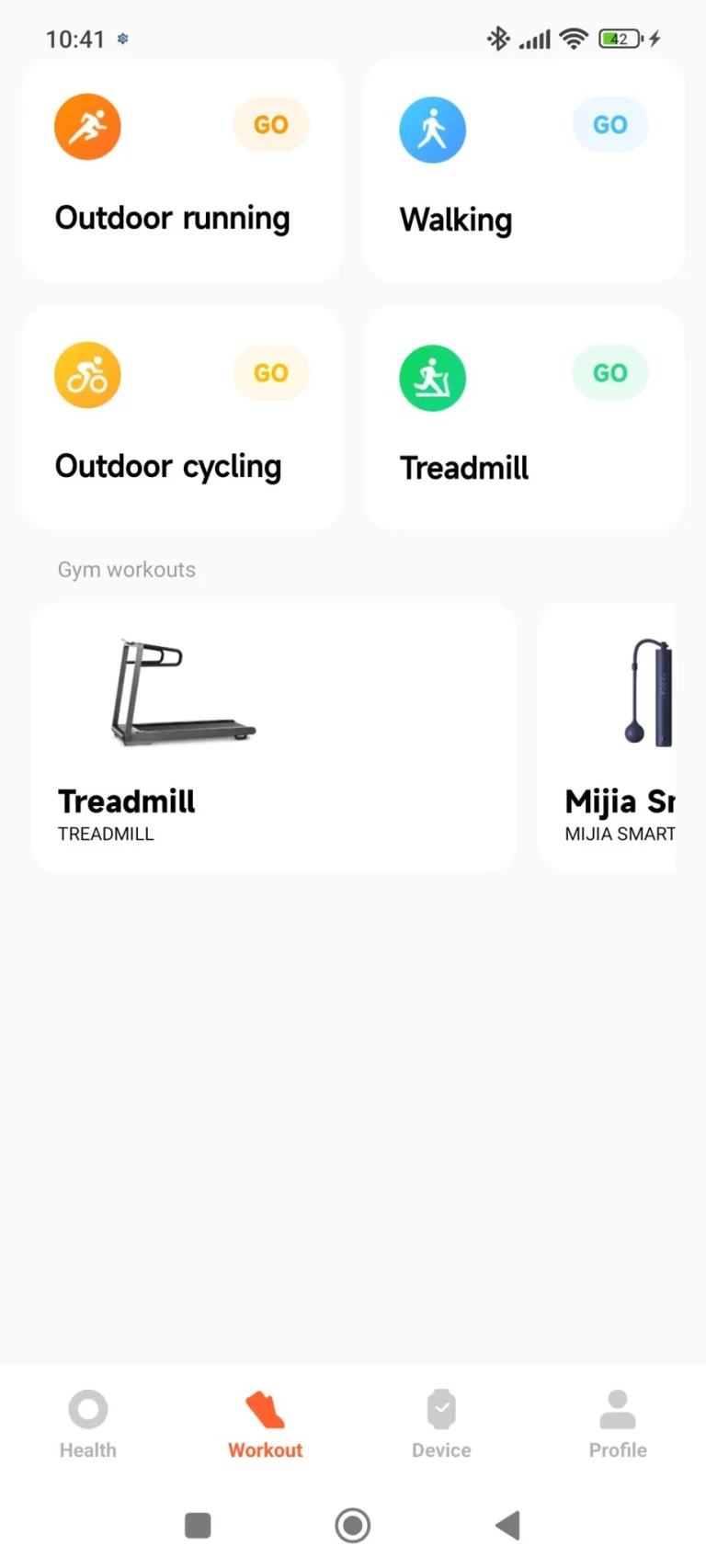Tap the Walking activity icon
This screenshot has height=1568, width=706.
click(432, 129)
